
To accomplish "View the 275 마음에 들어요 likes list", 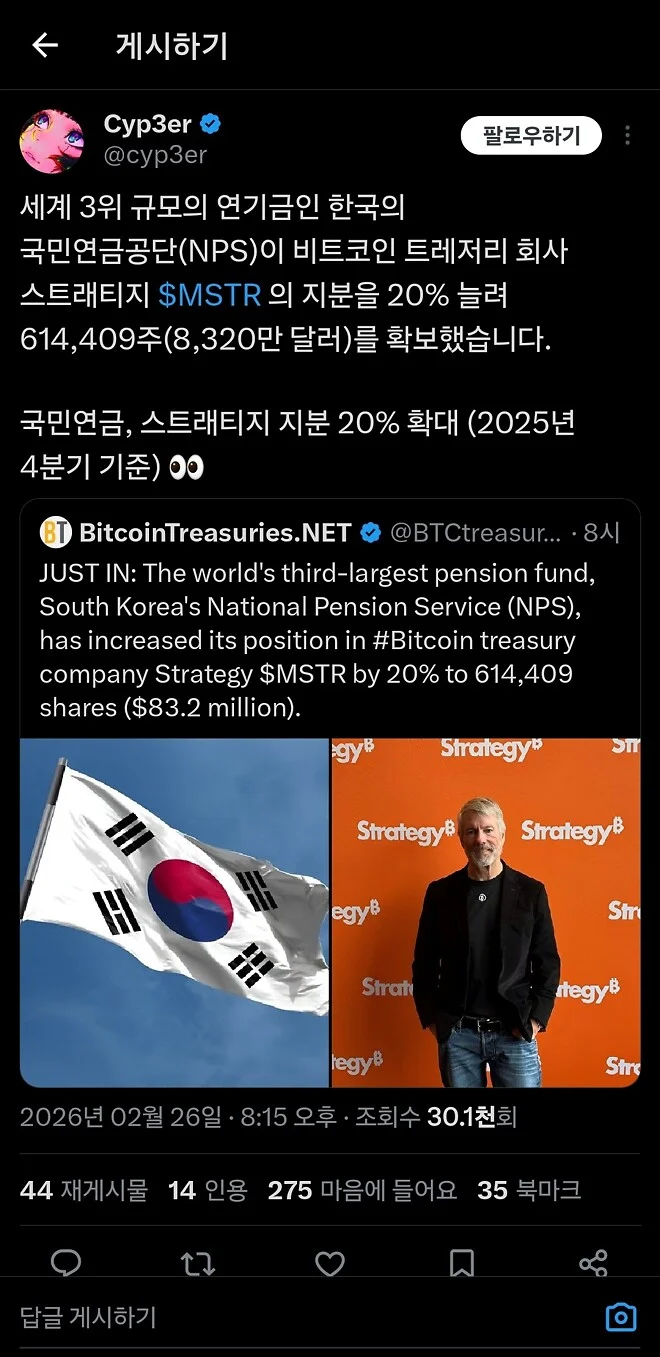I will (x=362, y=1190).
